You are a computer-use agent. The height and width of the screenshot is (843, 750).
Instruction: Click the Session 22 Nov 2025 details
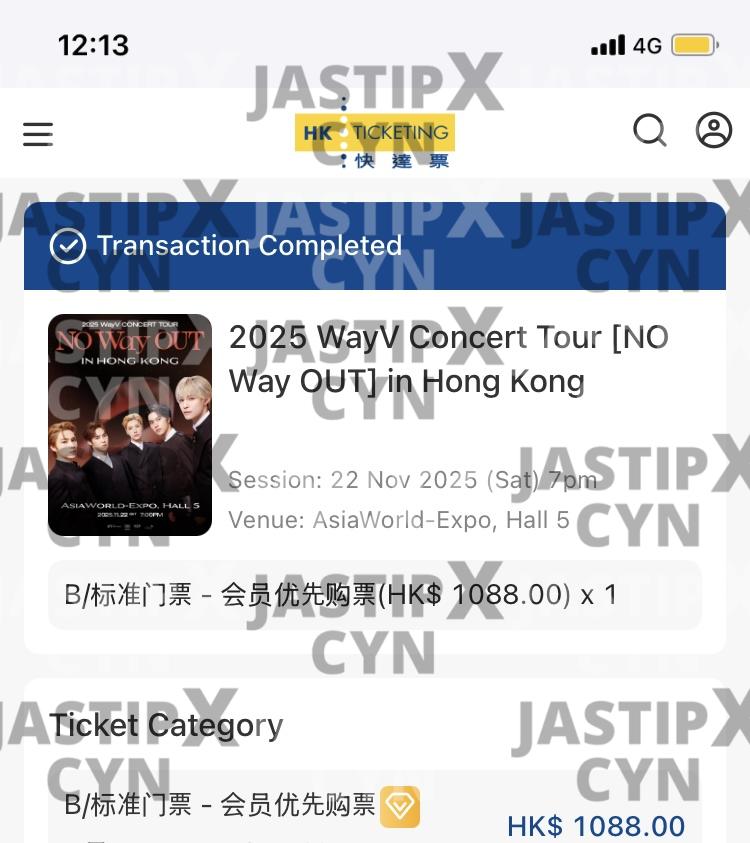pyautogui.click(x=412, y=480)
